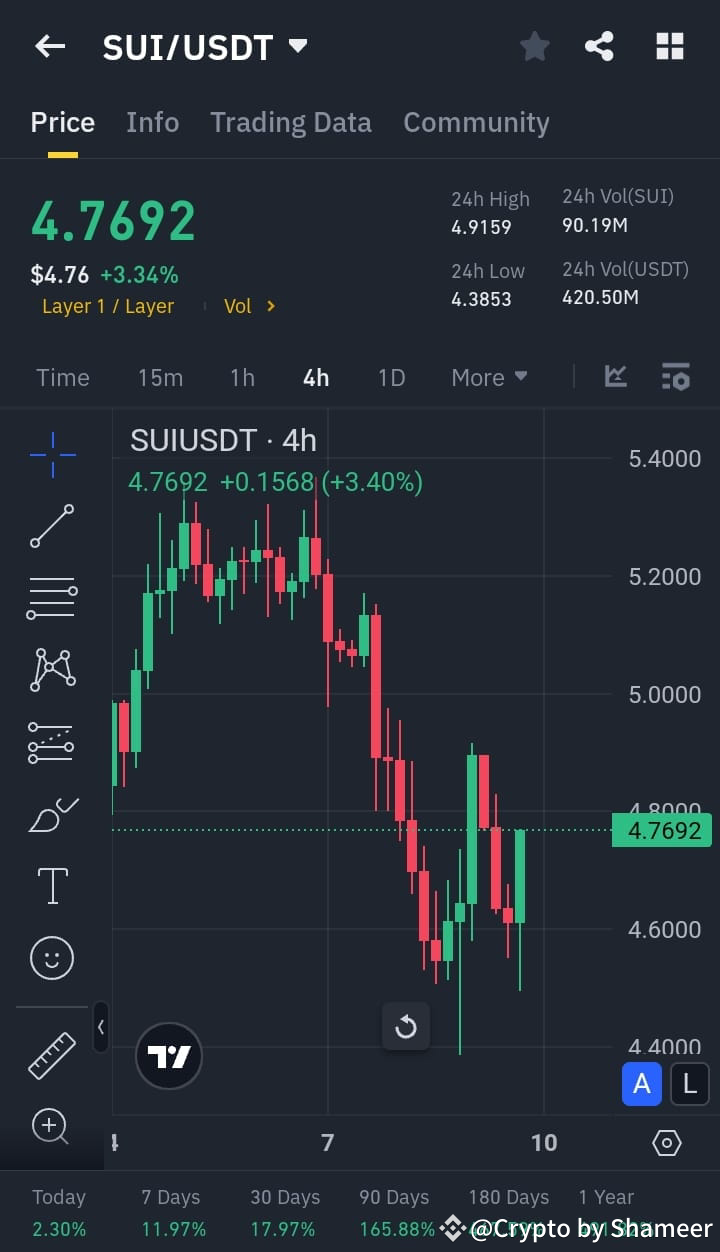Select the text annotation tool
The width and height of the screenshot is (720, 1252).
[x=51, y=885]
